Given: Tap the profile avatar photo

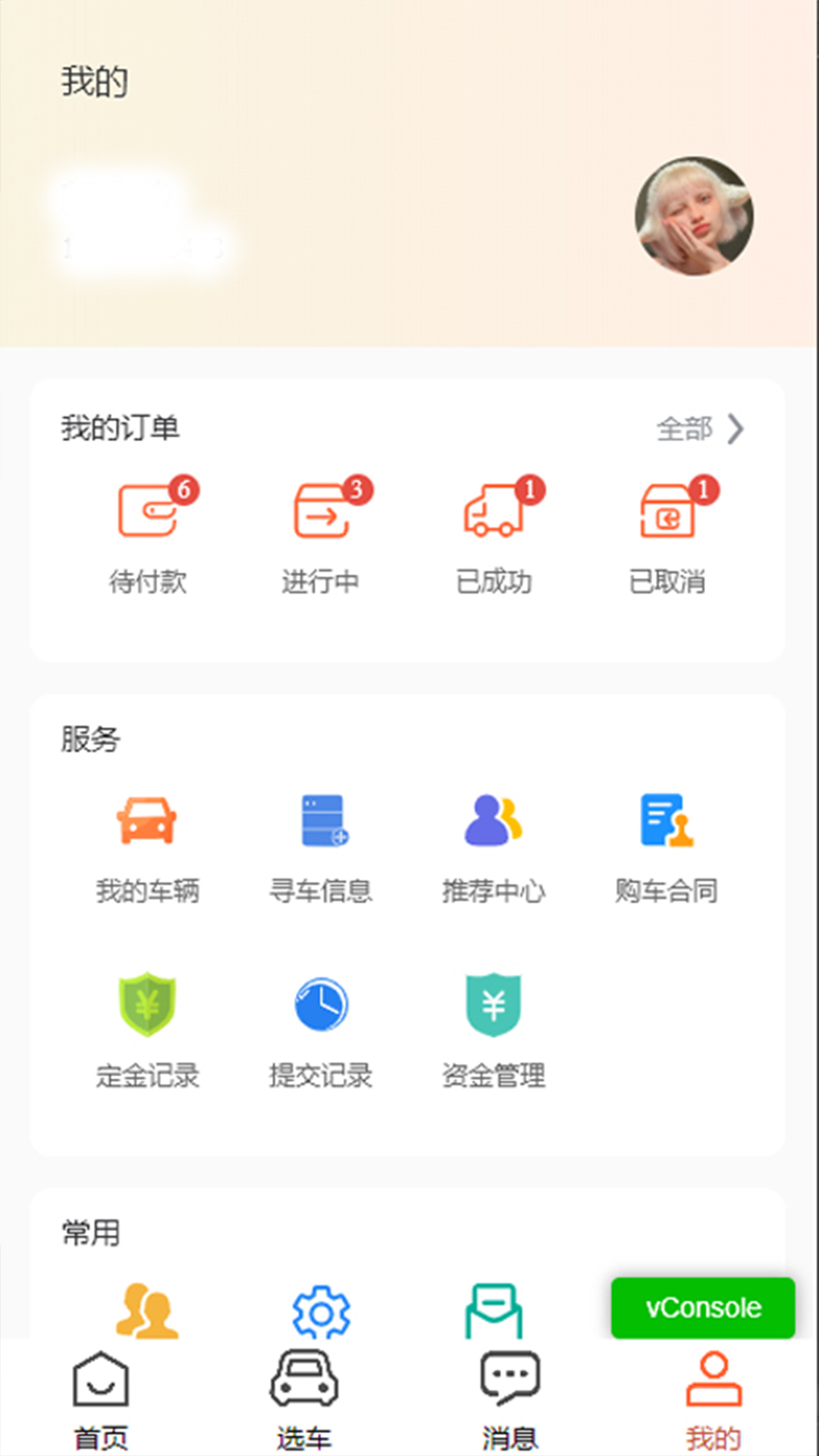Looking at the screenshot, I should tap(692, 218).
